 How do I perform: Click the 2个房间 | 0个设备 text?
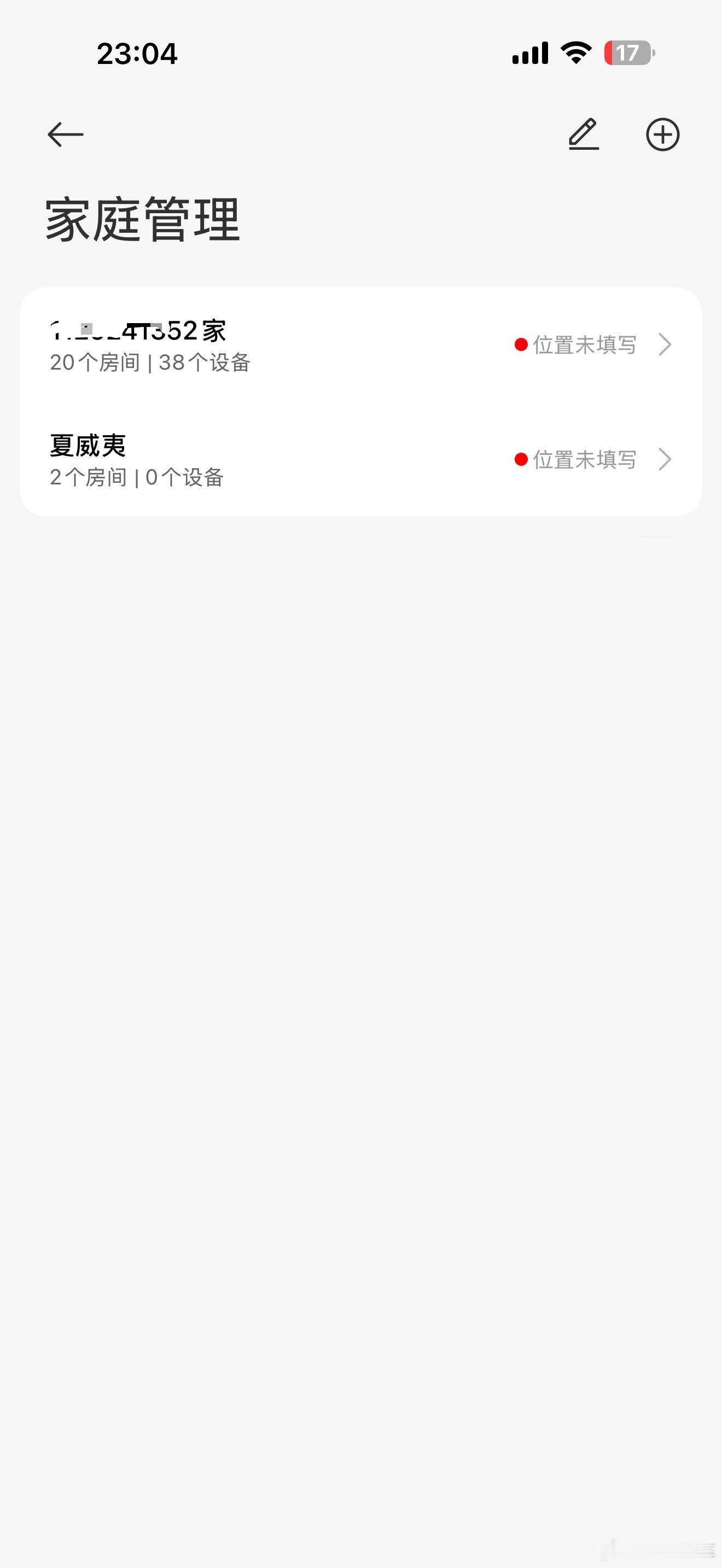[136, 479]
